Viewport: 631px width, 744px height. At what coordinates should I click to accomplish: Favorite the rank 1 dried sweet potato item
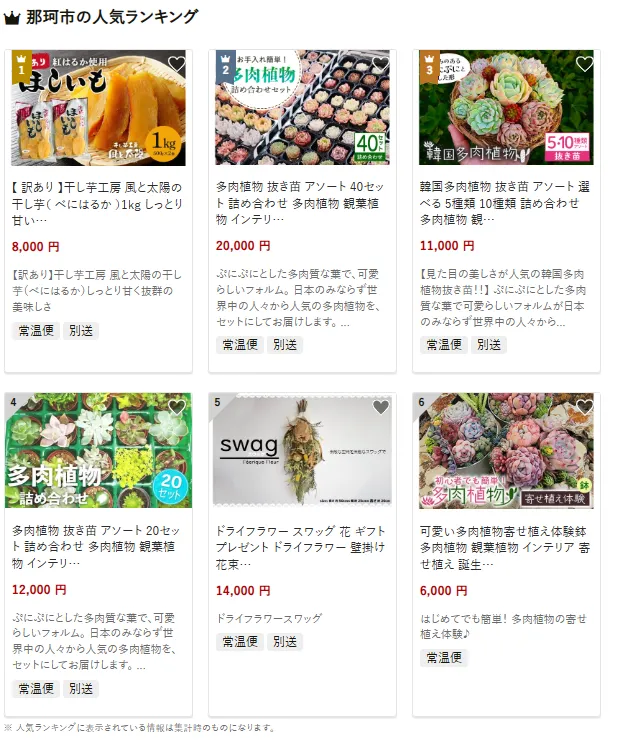176,64
